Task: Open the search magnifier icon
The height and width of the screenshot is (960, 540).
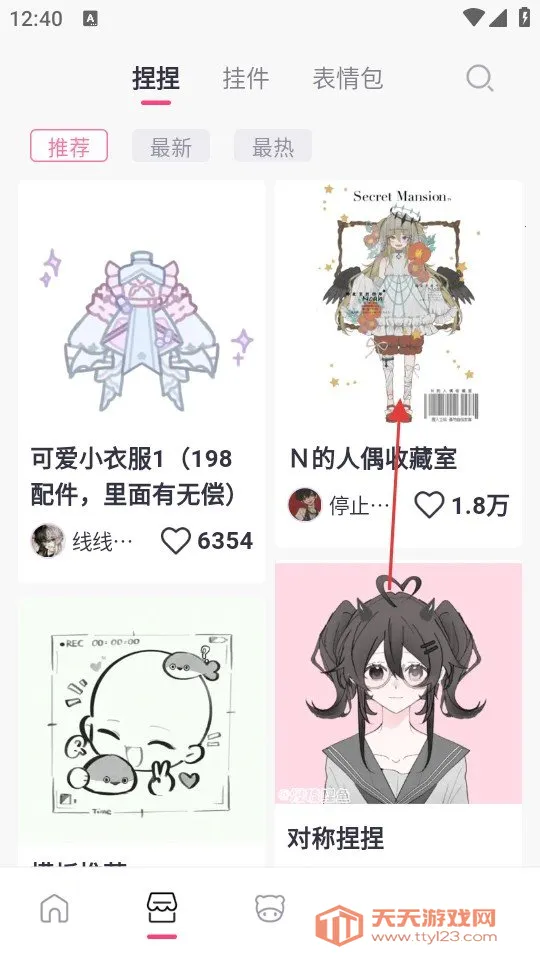Action: 479,78
